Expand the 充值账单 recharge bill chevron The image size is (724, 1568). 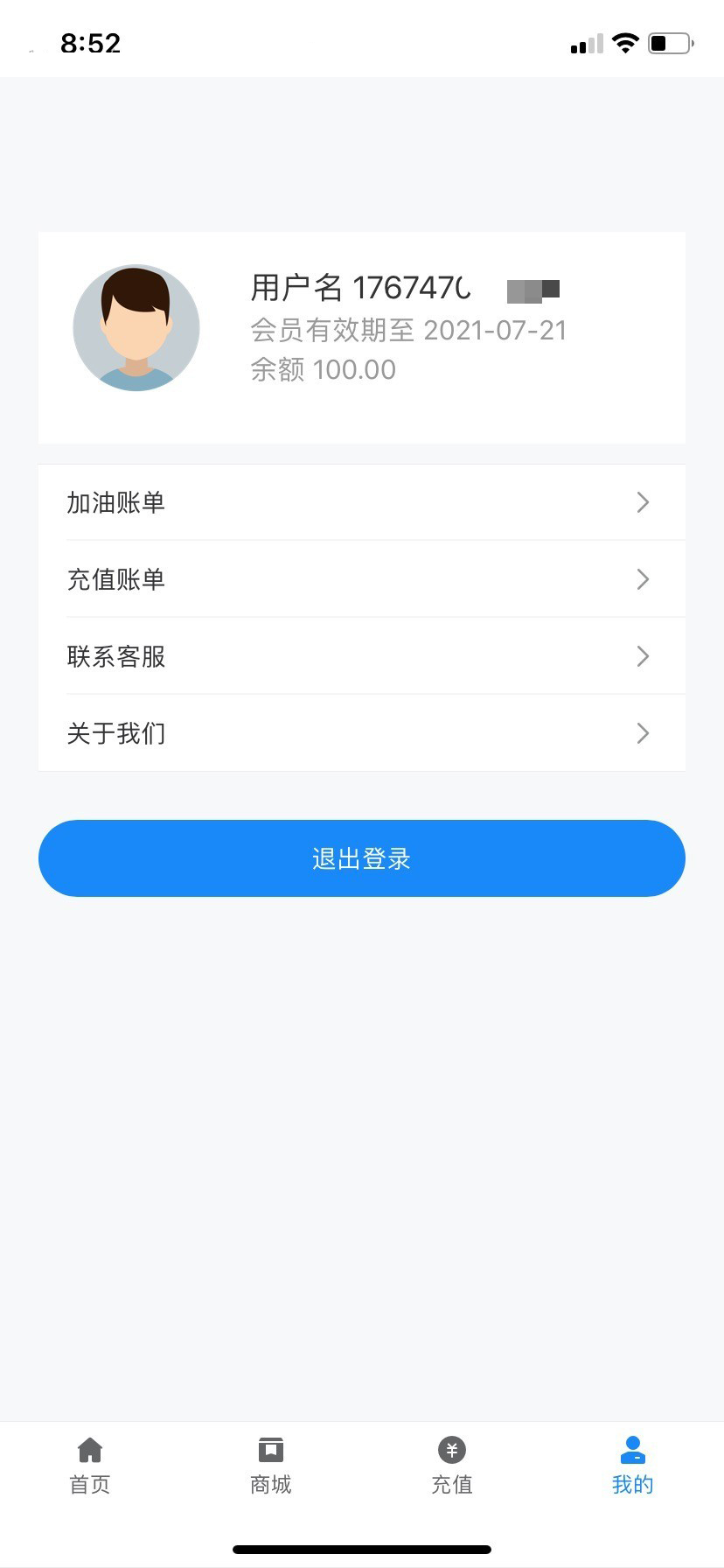(x=644, y=579)
